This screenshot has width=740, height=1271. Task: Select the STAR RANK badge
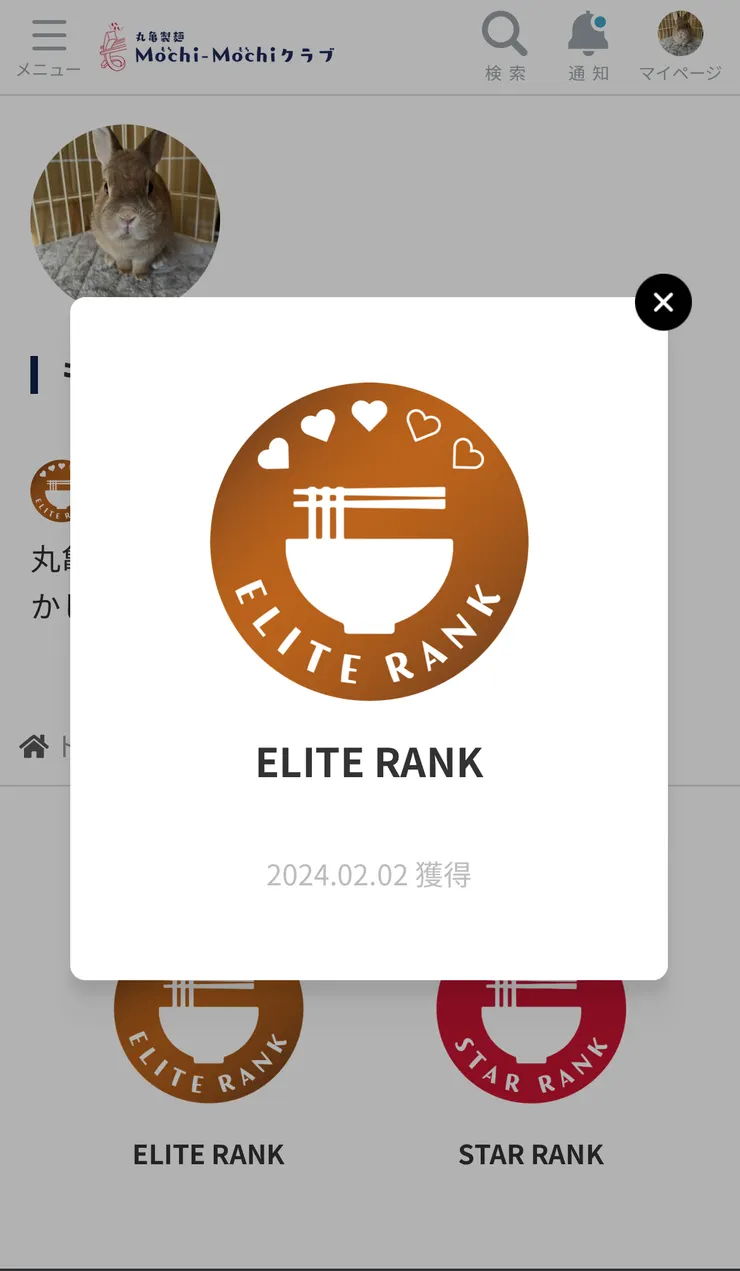(x=532, y=1025)
